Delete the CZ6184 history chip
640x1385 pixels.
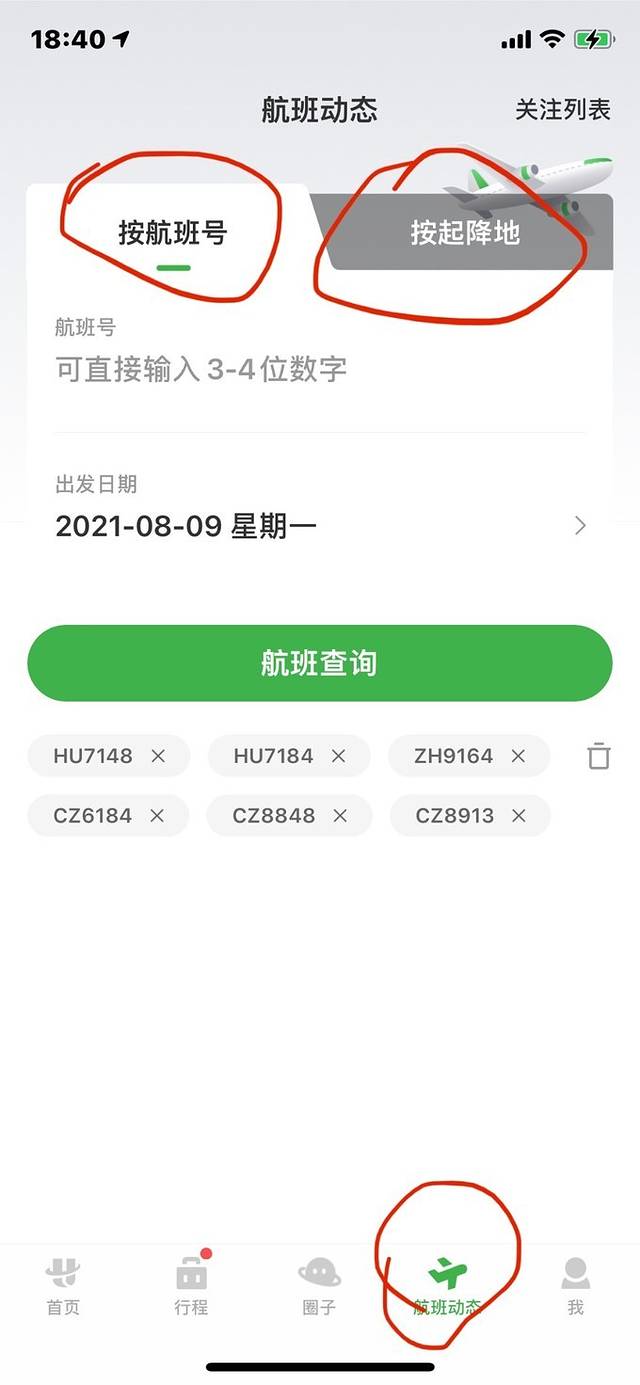157,816
